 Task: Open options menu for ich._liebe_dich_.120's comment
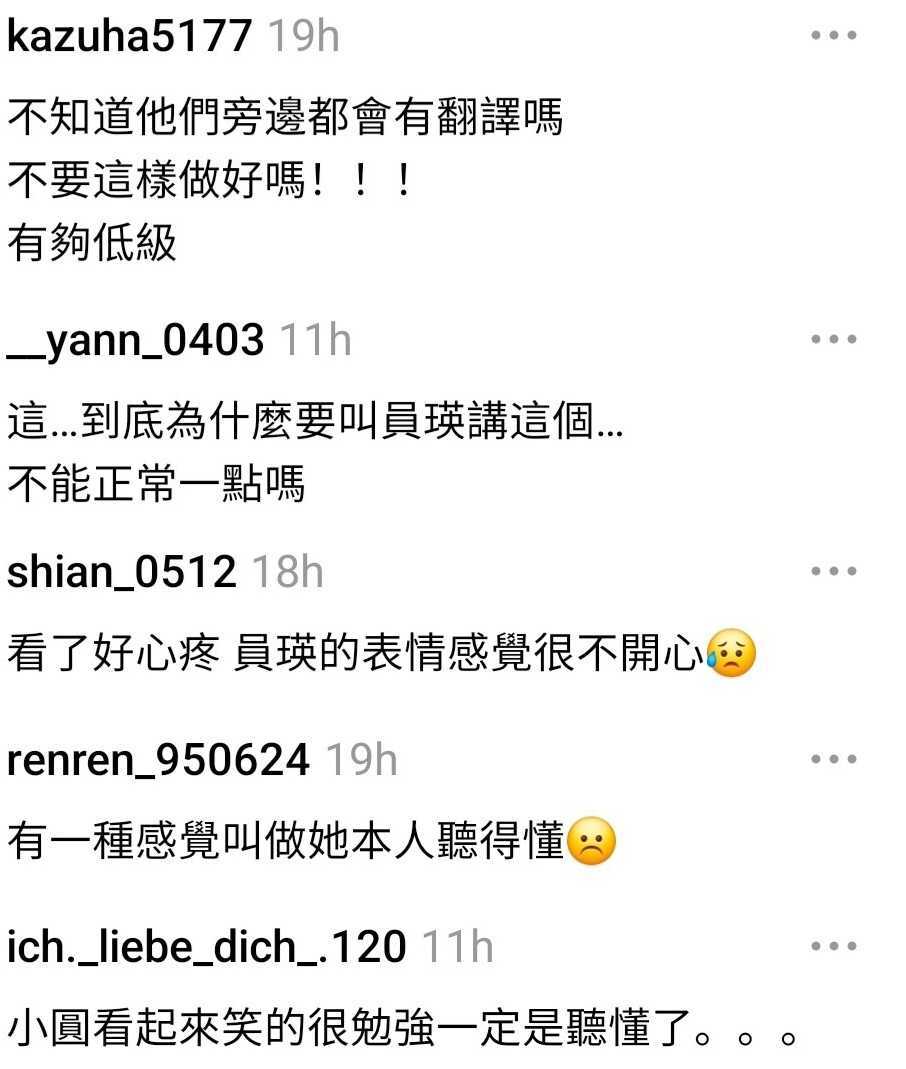[x=833, y=945]
